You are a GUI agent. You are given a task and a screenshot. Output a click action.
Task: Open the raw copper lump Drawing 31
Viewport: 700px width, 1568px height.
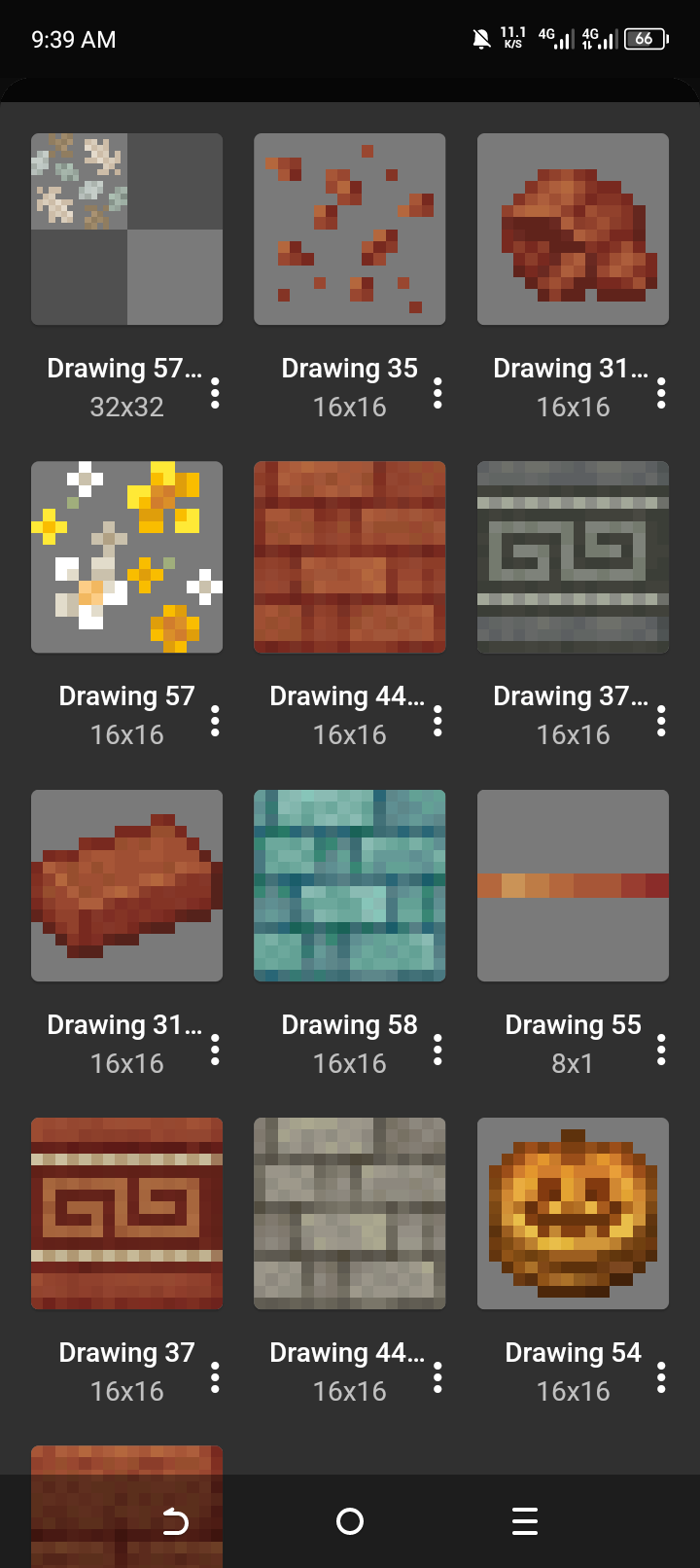(573, 230)
